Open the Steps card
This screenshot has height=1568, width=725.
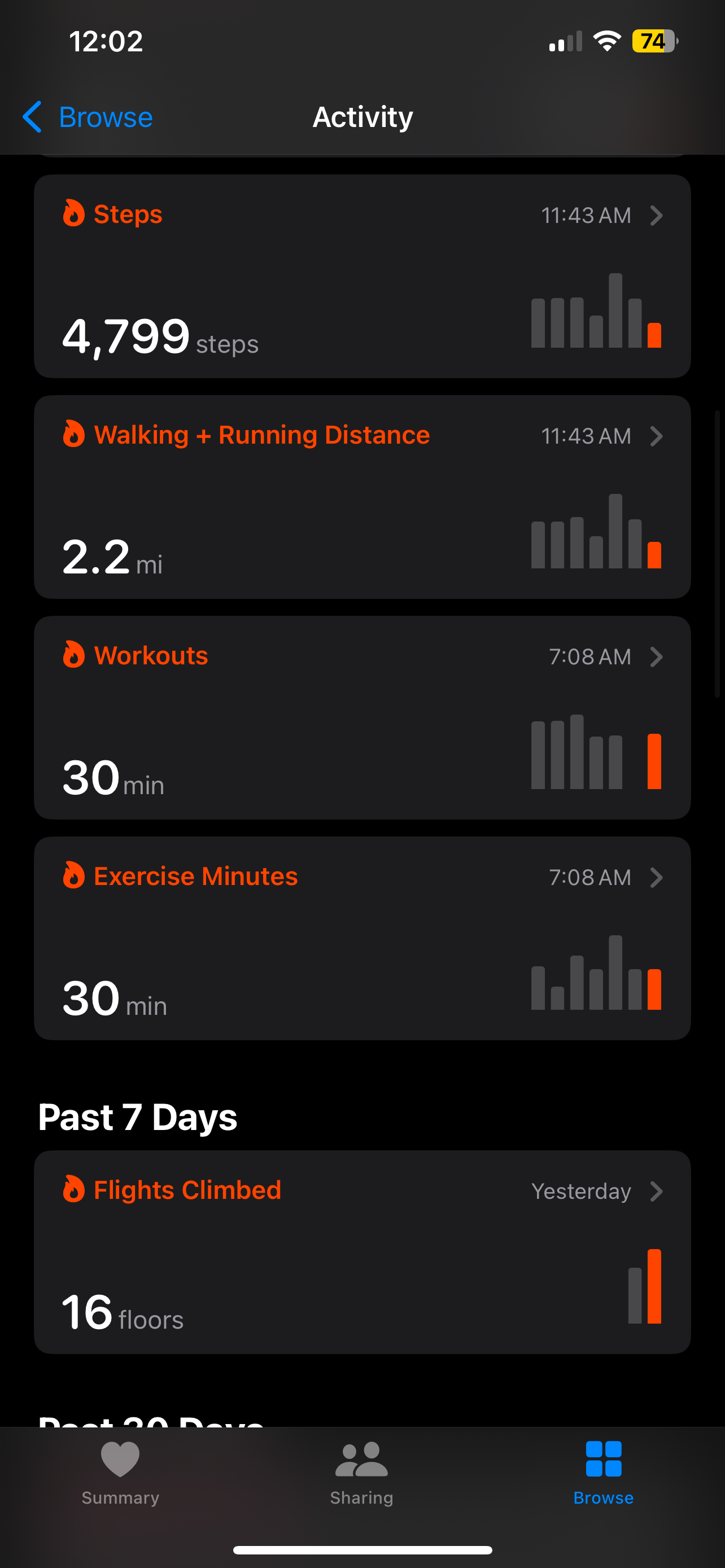click(362, 277)
